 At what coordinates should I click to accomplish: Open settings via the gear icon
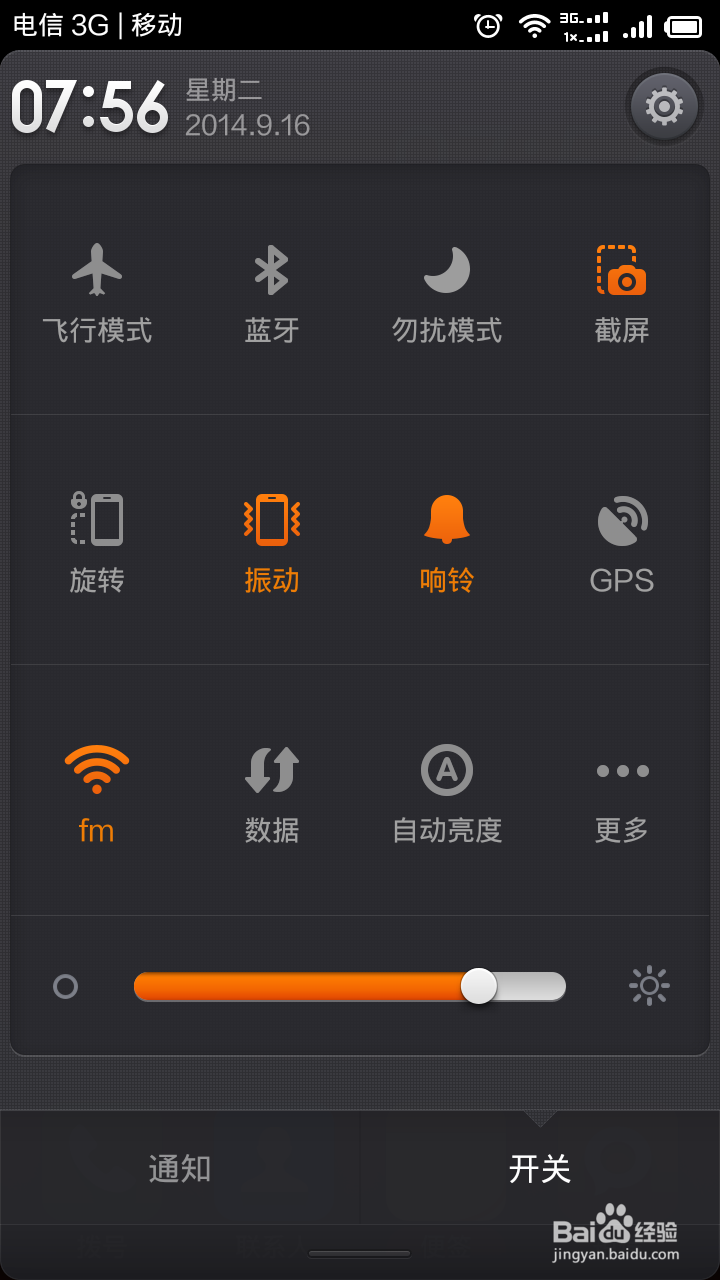coord(664,106)
